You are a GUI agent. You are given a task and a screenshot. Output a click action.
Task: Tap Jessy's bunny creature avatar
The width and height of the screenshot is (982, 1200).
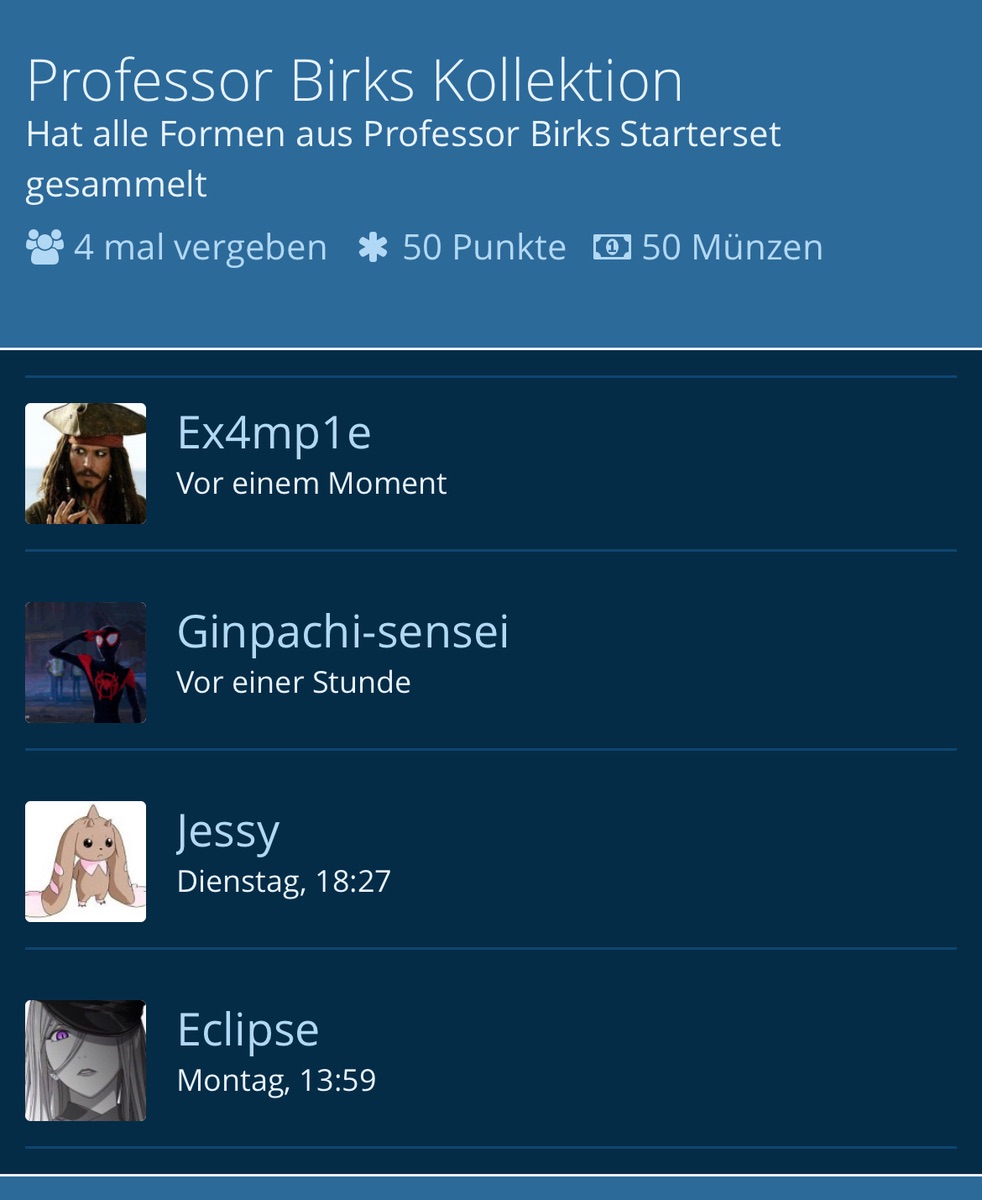86,861
